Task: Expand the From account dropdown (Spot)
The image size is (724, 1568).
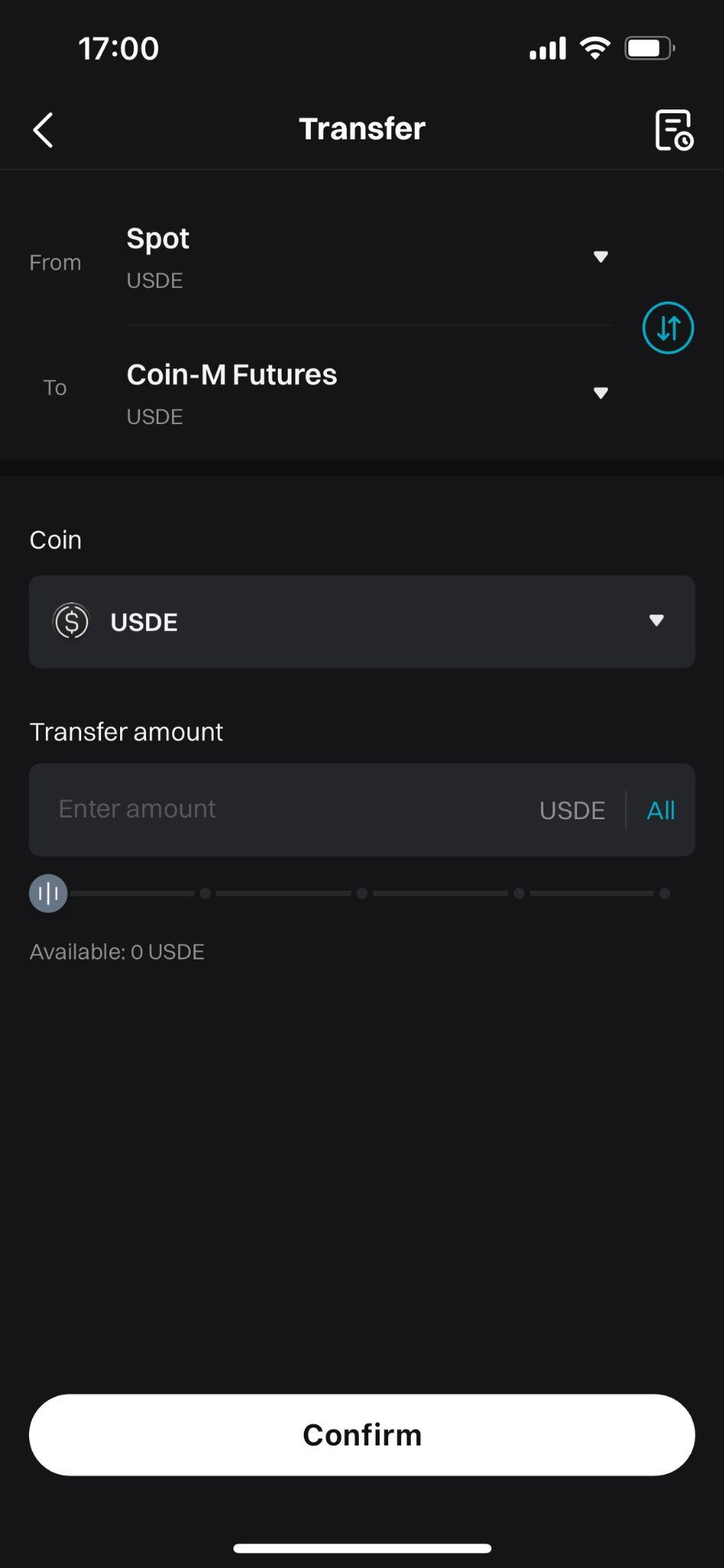Action: (x=599, y=257)
